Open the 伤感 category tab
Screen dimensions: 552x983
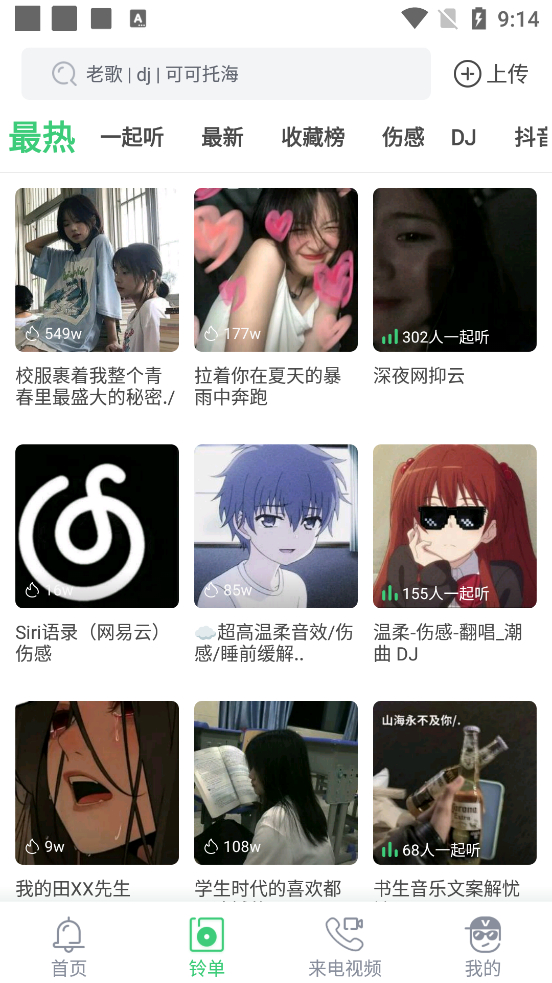click(404, 137)
